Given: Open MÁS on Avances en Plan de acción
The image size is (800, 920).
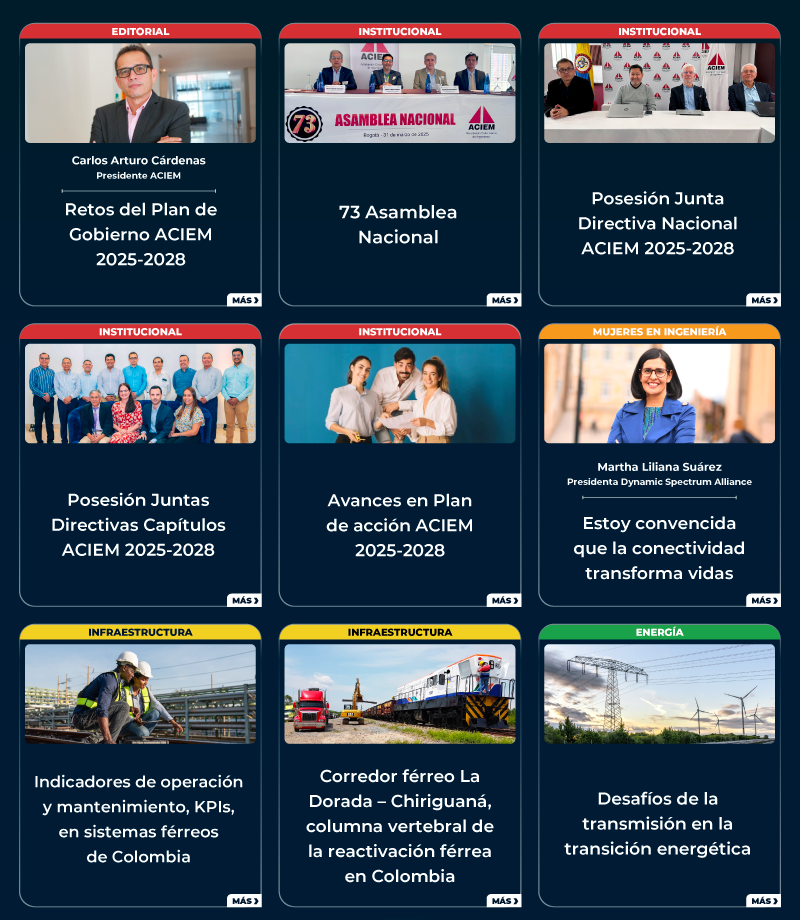Looking at the screenshot, I should [504, 601].
